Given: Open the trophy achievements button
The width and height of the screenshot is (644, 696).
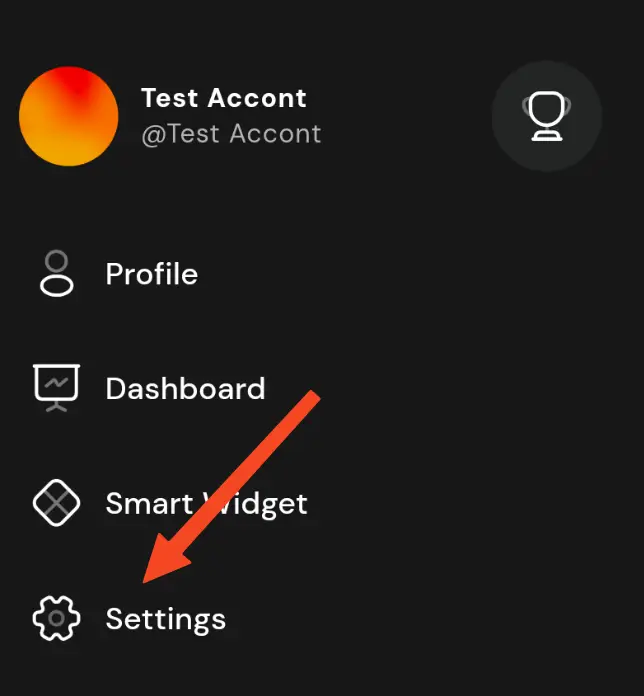Looking at the screenshot, I should [x=546, y=116].
